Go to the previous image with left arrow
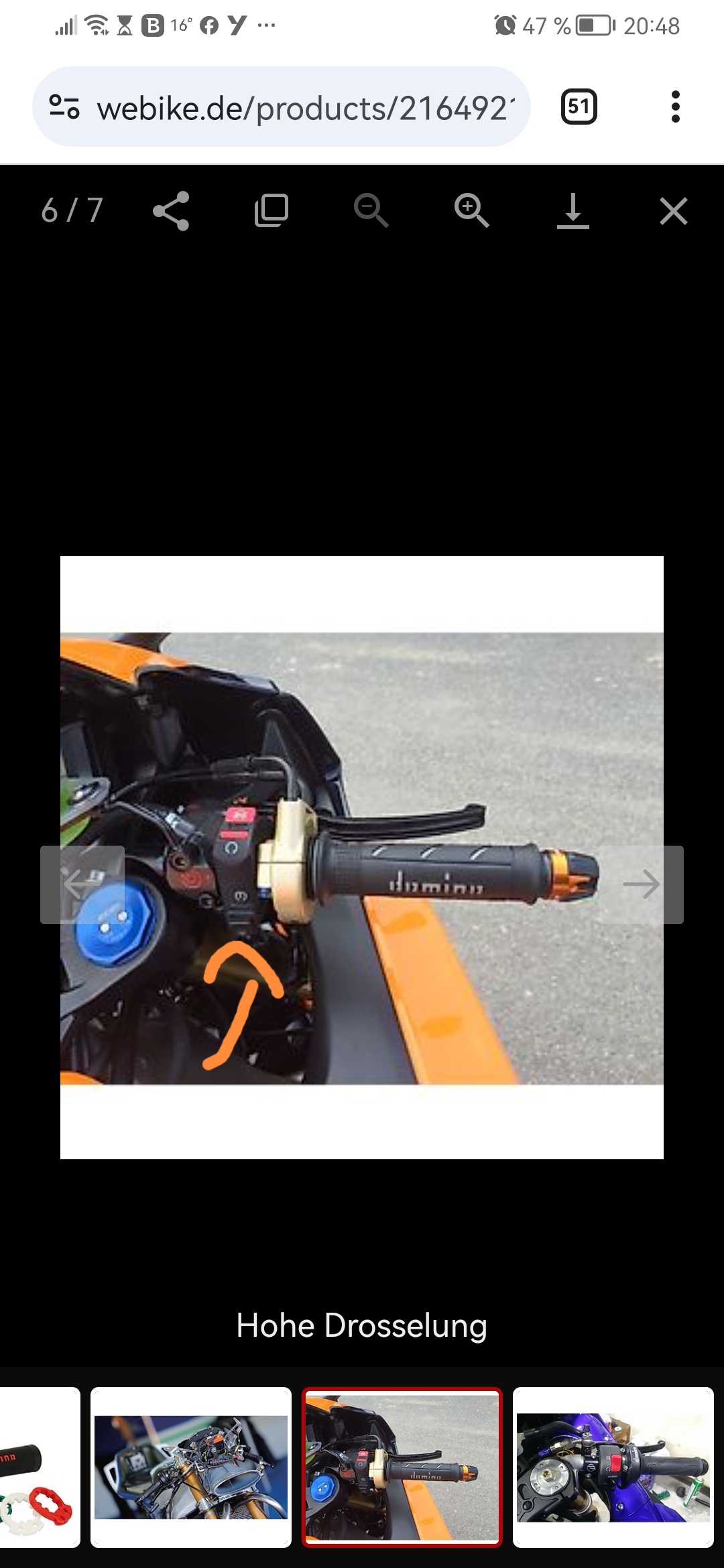The image size is (724, 1568). click(82, 885)
